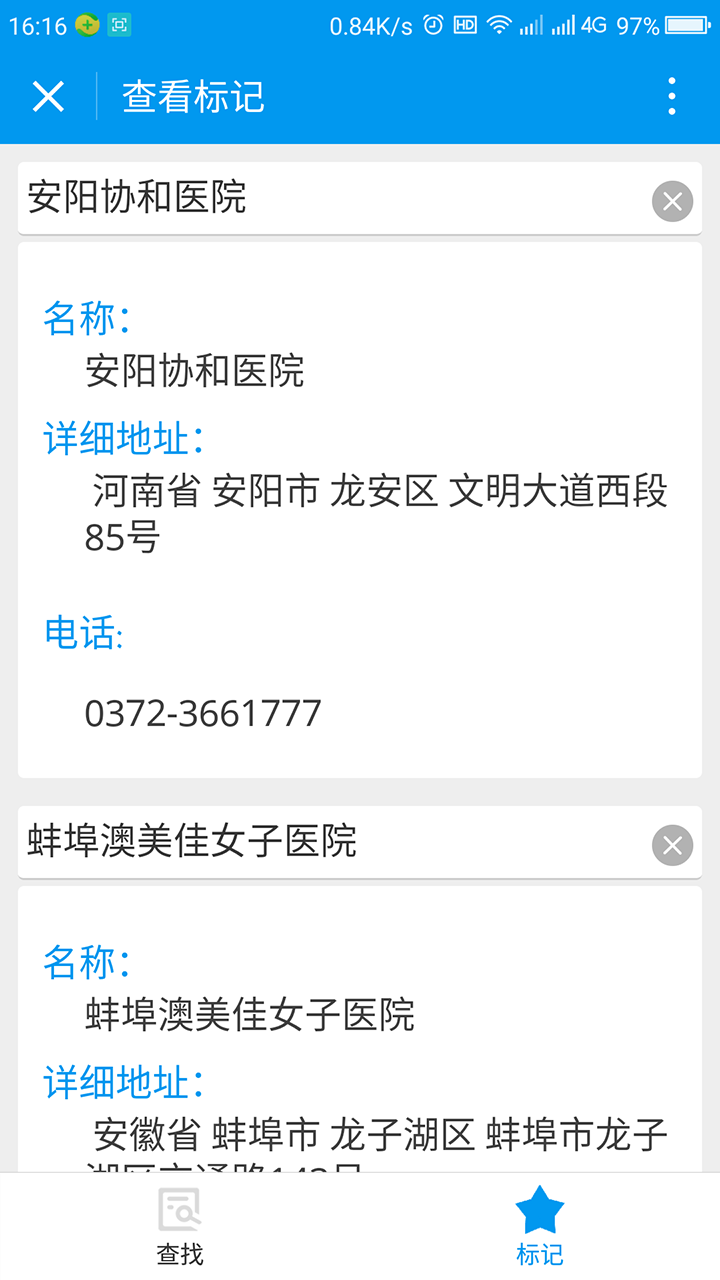This screenshot has height=1280, width=720.
Task: Call phone number 0372-3661777
Action: [x=203, y=713]
